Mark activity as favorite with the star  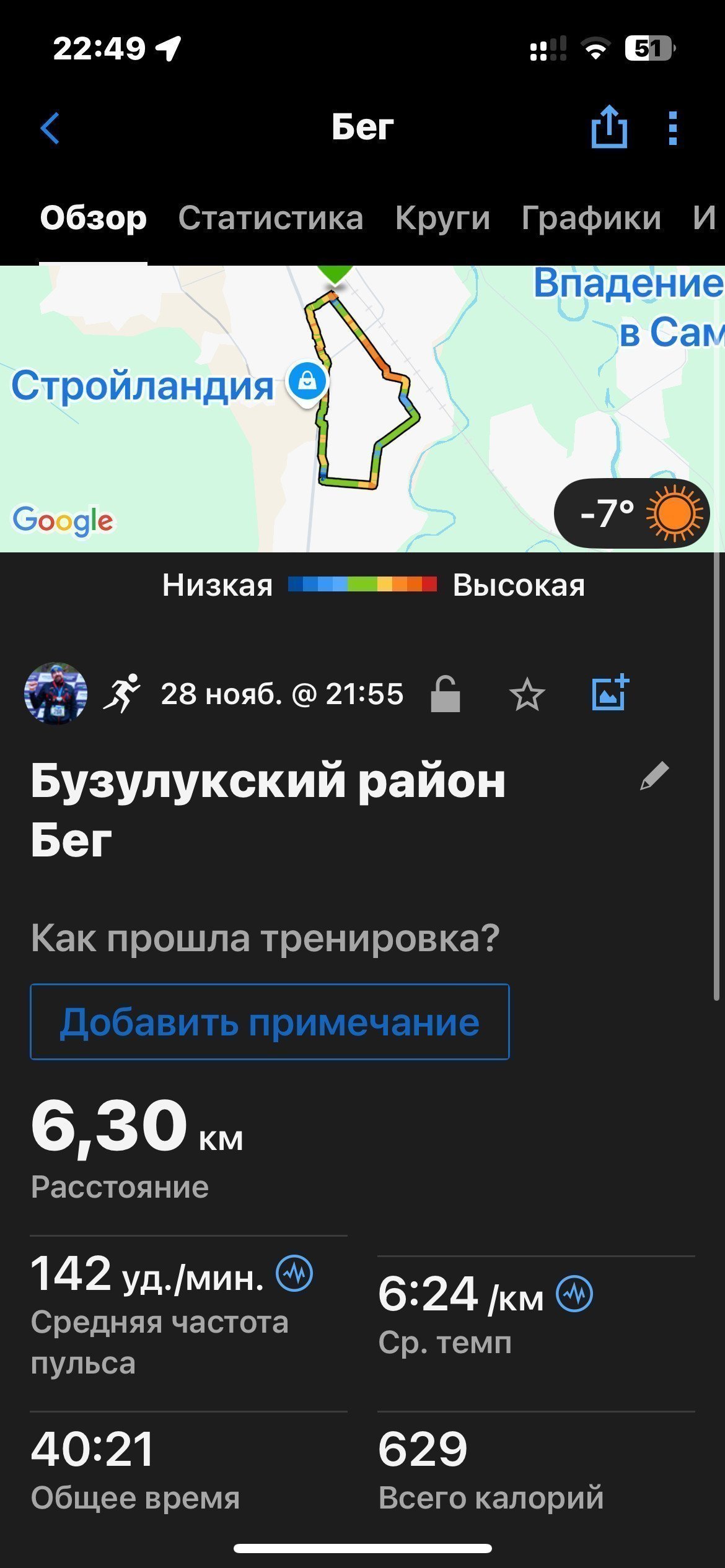tap(527, 694)
